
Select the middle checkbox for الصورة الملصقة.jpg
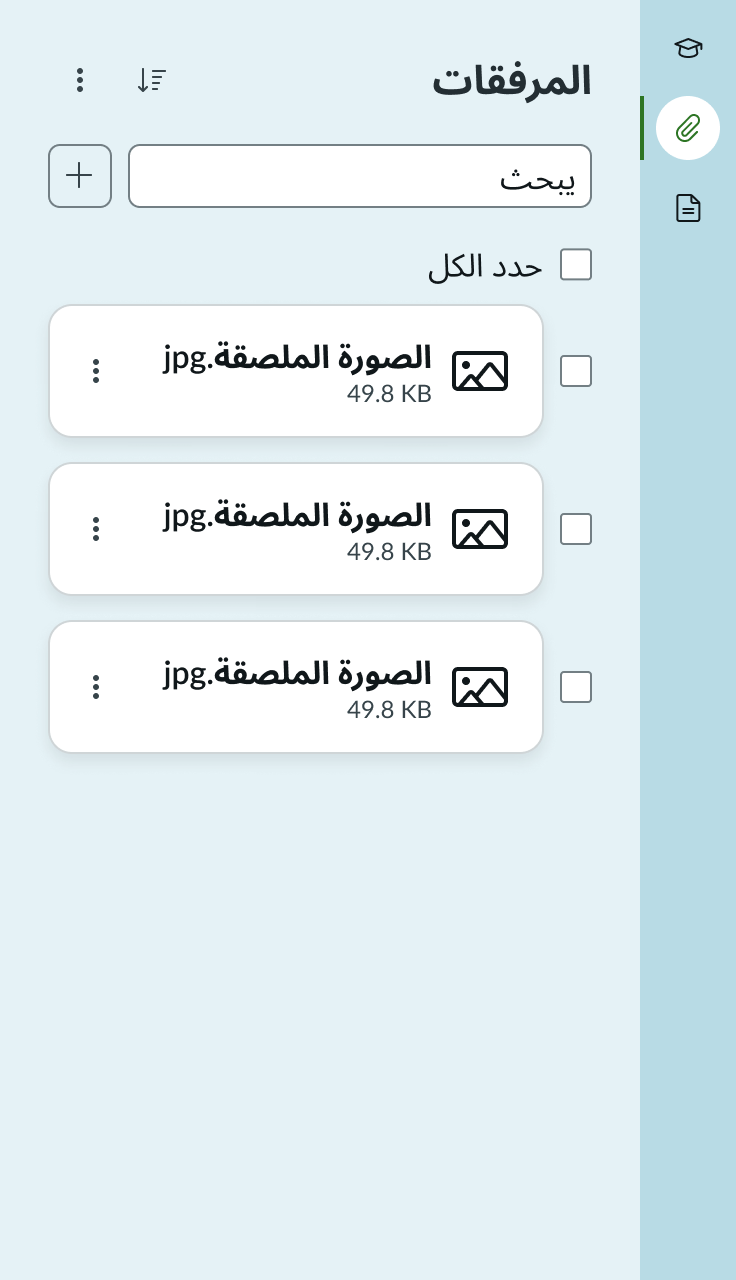tap(576, 529)
